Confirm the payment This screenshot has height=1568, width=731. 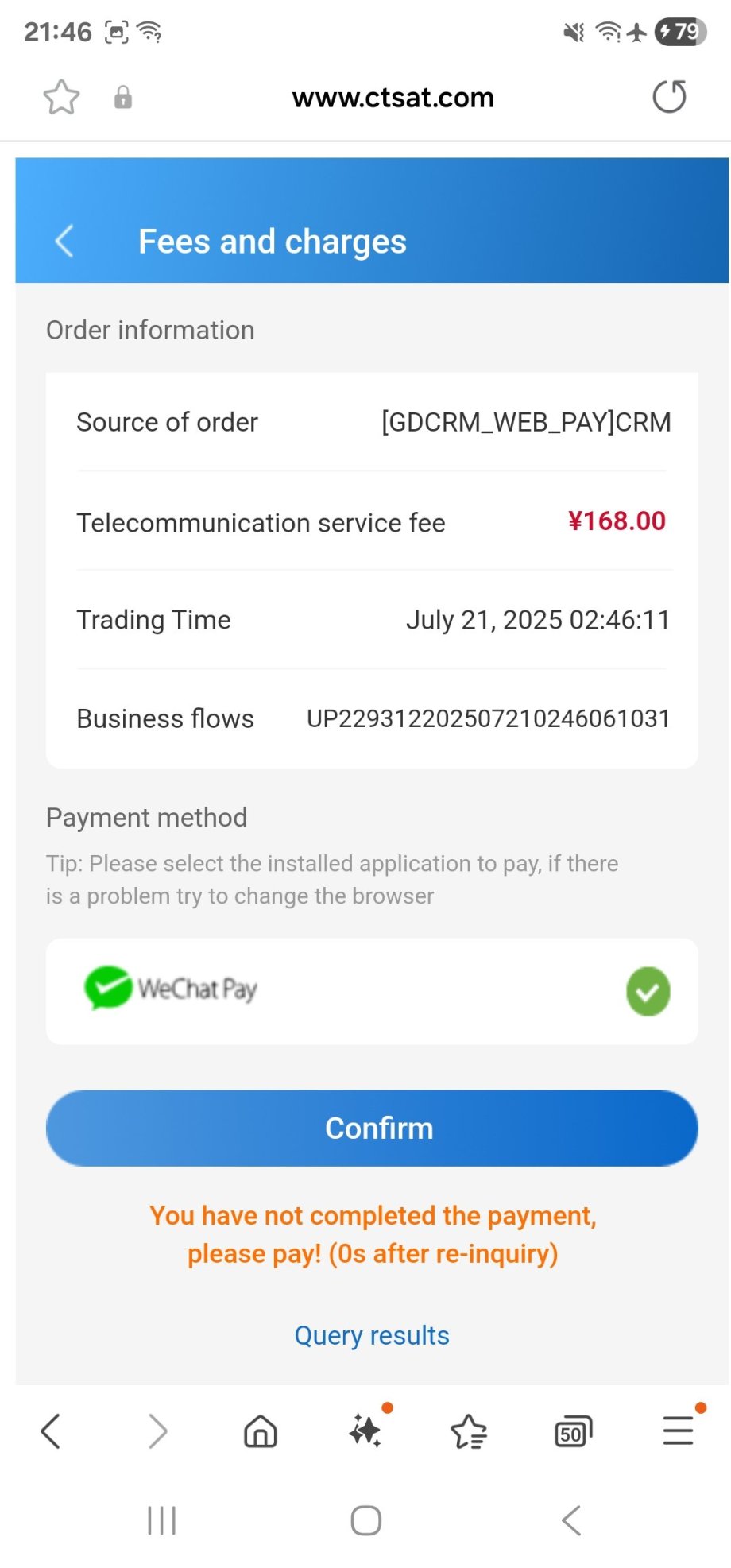click(x=372, y=1128)
